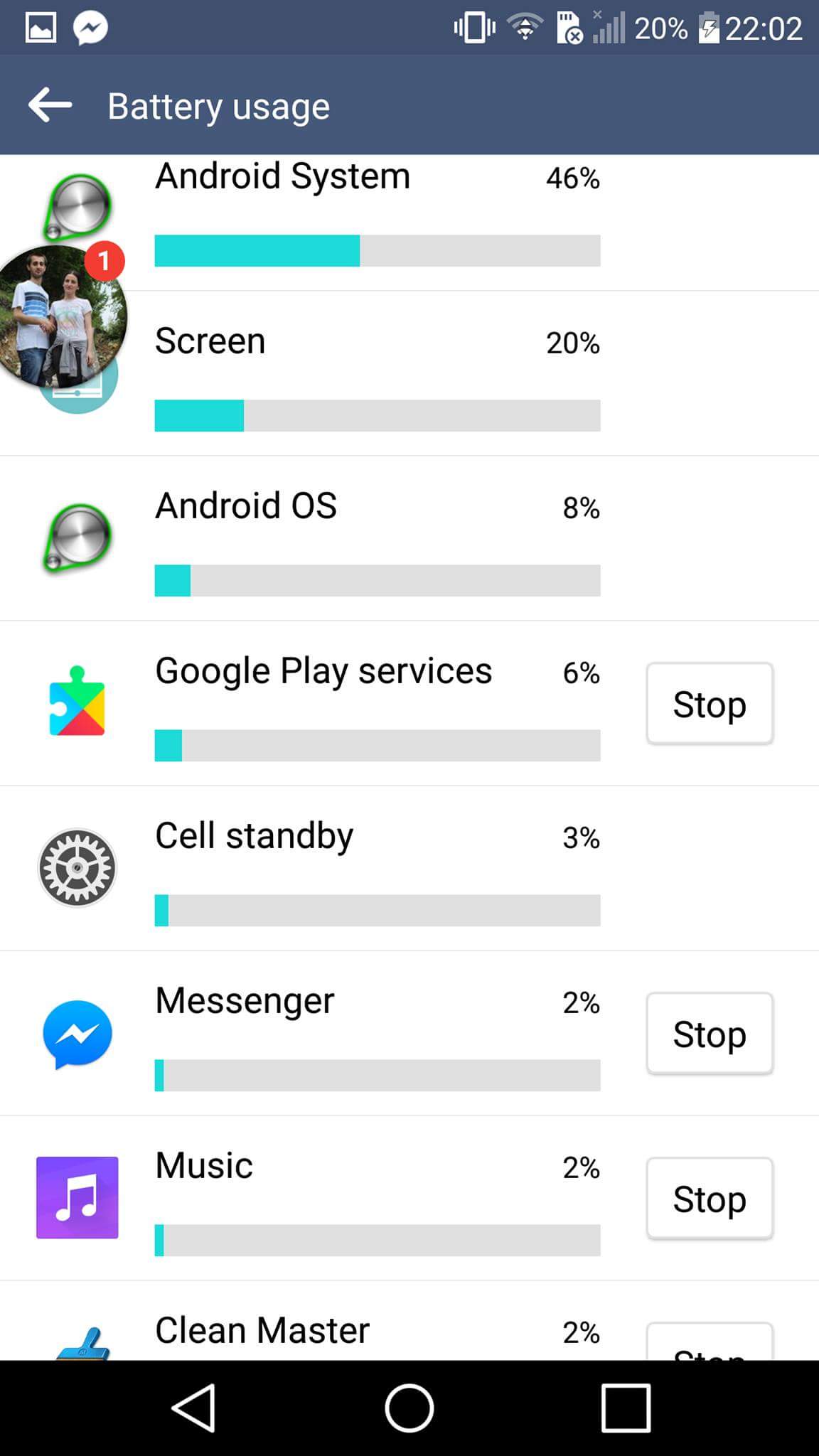View Google Play services usage details
The image size is (819, 1456).
point(377,703)
